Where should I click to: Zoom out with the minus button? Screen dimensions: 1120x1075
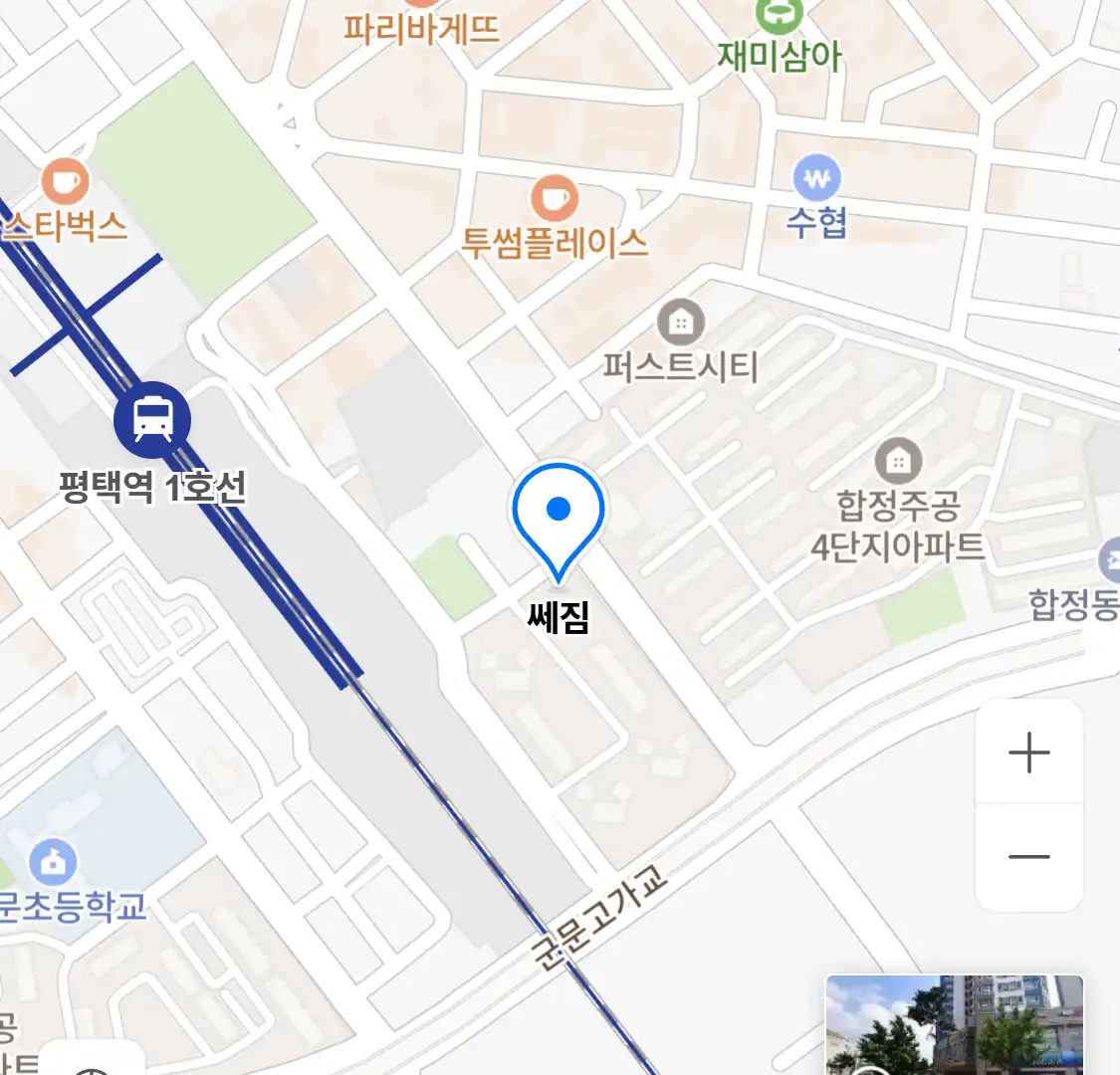pyautogui.click(x=1028, y=857)
